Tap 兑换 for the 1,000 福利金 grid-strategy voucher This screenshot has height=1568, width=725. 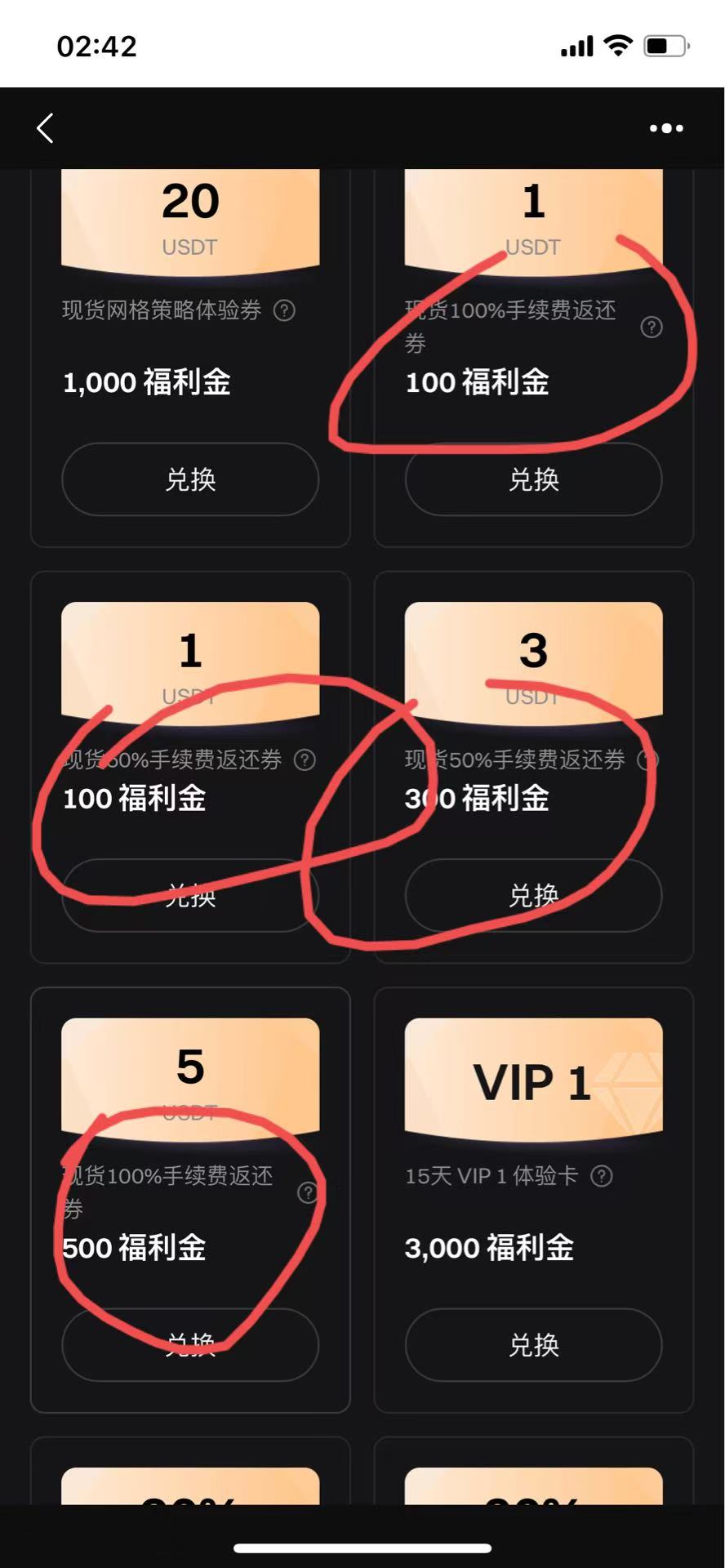190,479
